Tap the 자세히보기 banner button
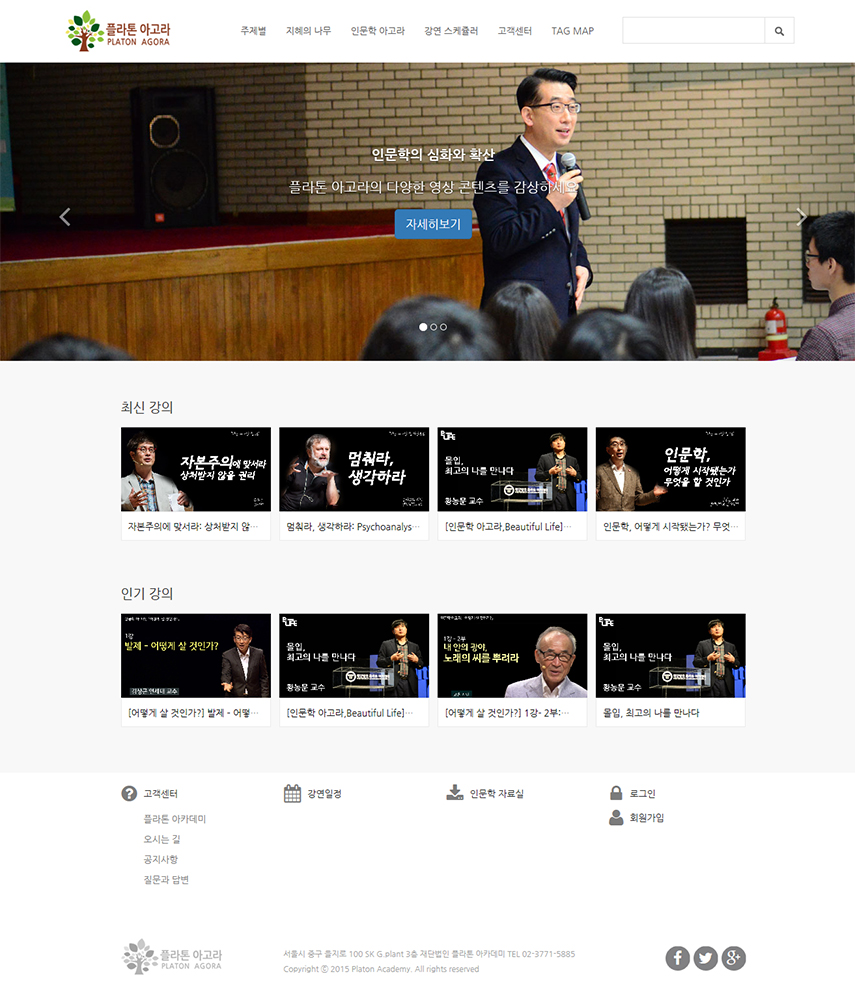The height and width of the screenshot is (1000, 855). (433, 224)
